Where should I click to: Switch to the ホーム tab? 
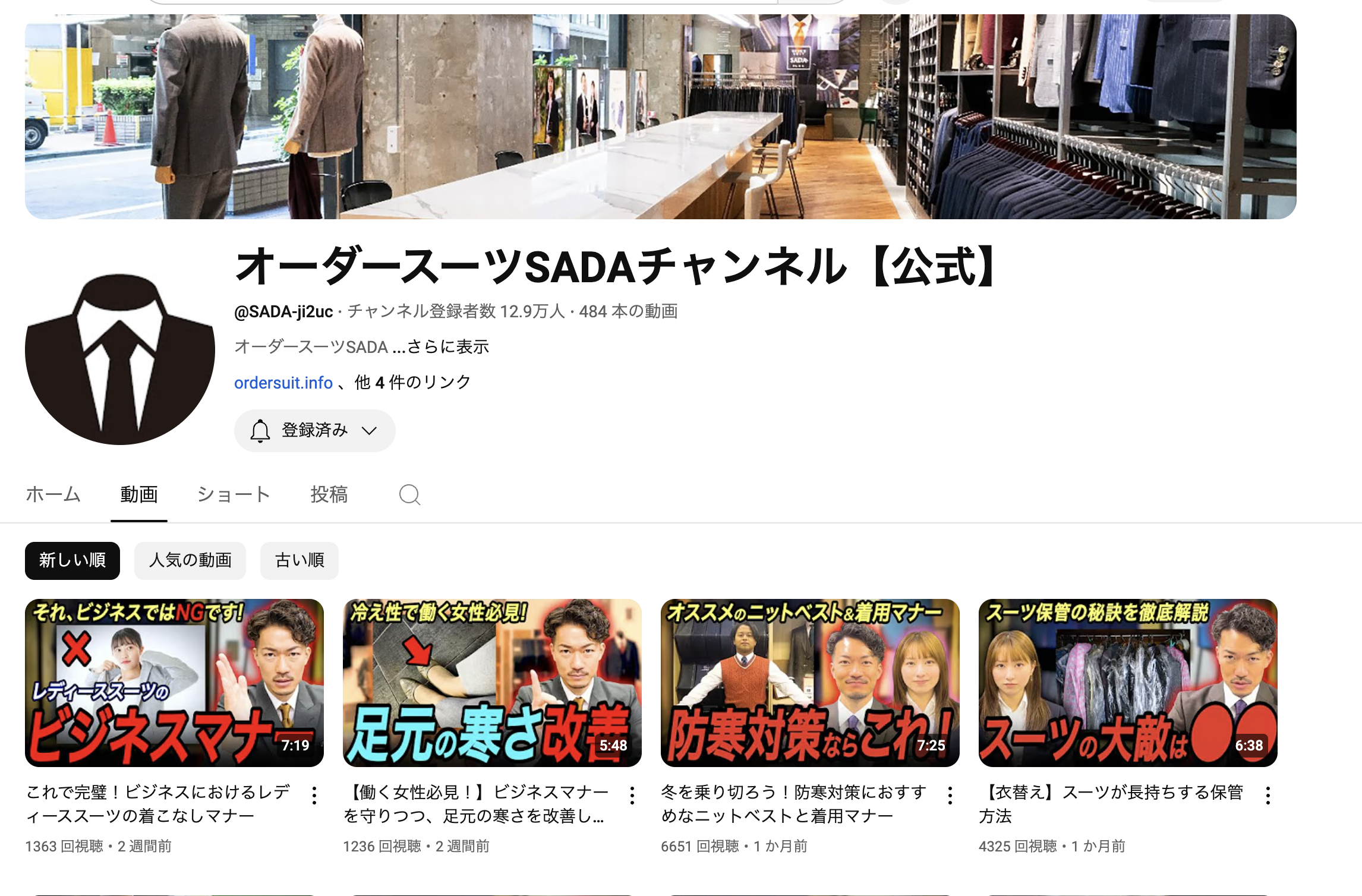pos(53,494)
